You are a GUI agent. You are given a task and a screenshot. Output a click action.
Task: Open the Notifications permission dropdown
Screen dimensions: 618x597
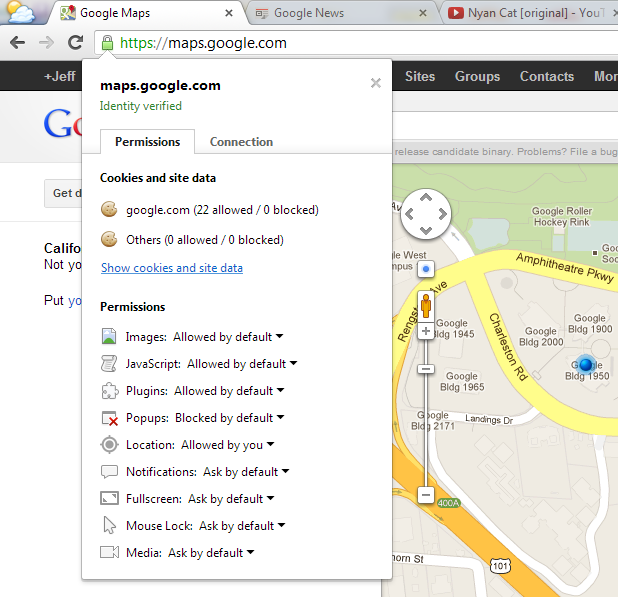click(246, 472)
